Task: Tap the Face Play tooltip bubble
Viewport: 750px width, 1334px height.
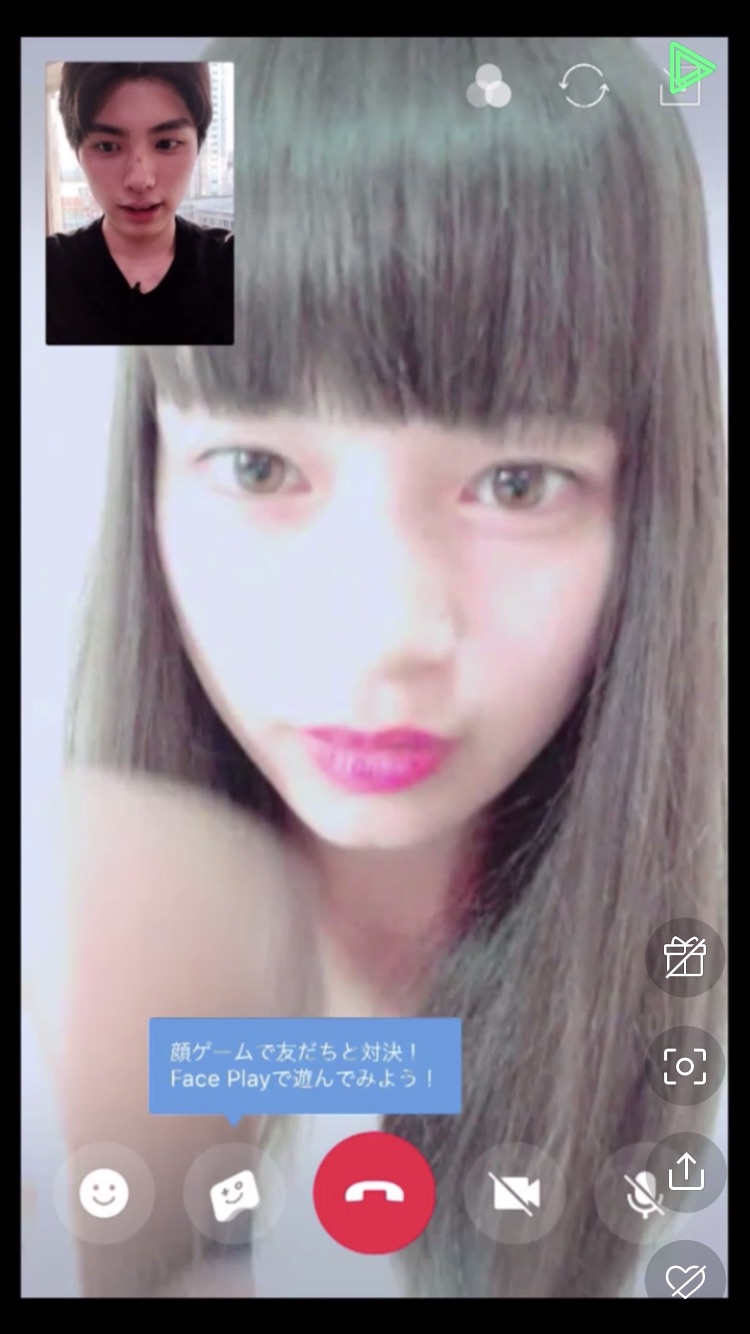Action: coord(305,1066)
